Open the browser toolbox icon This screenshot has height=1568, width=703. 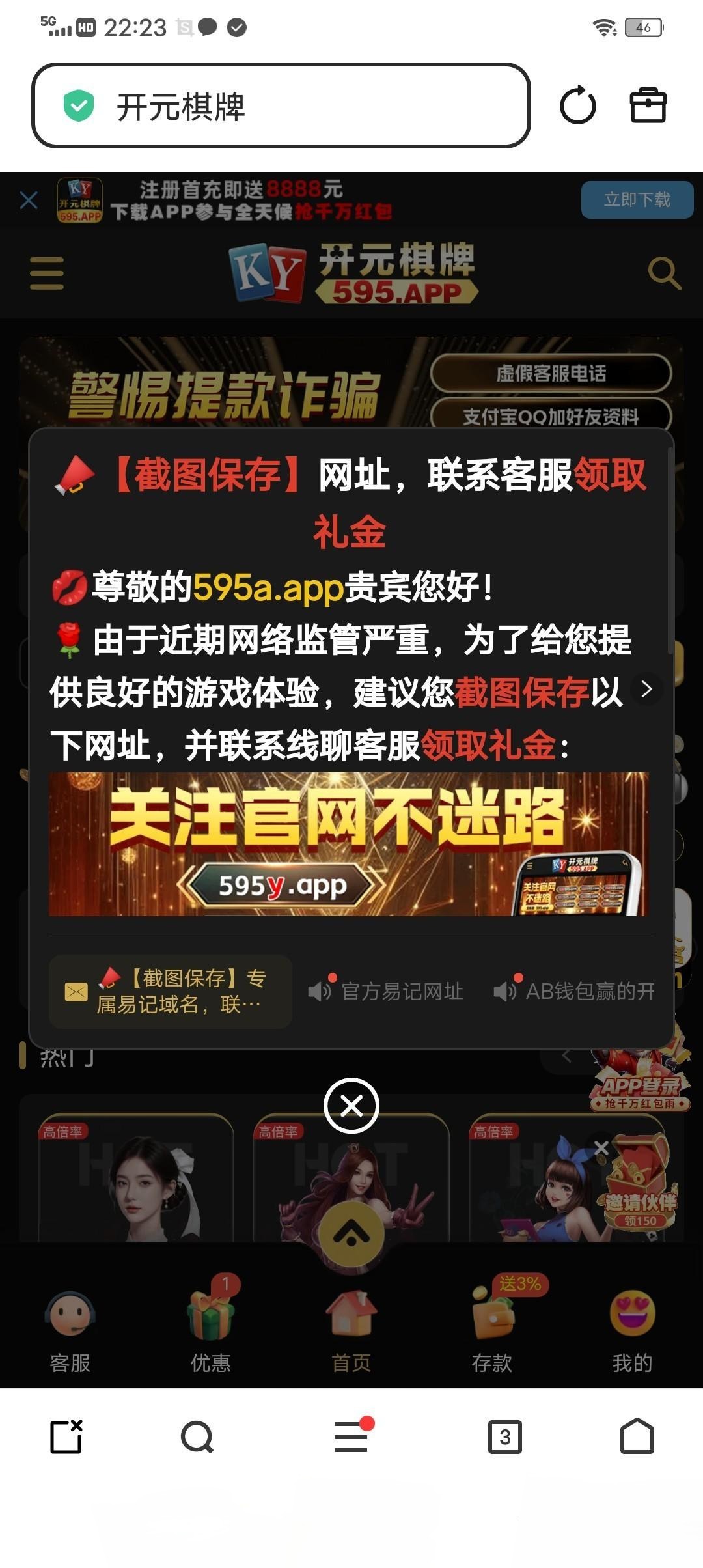tap(648, 105)
